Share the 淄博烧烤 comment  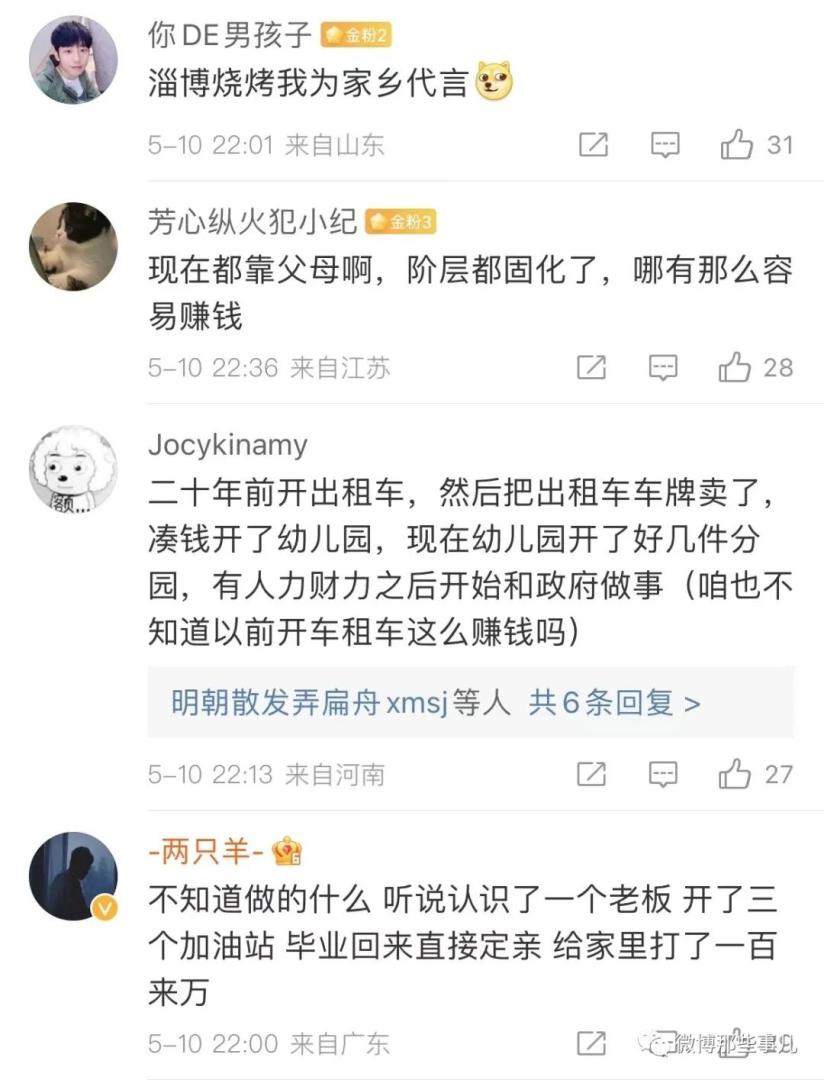tap(593, 145)
